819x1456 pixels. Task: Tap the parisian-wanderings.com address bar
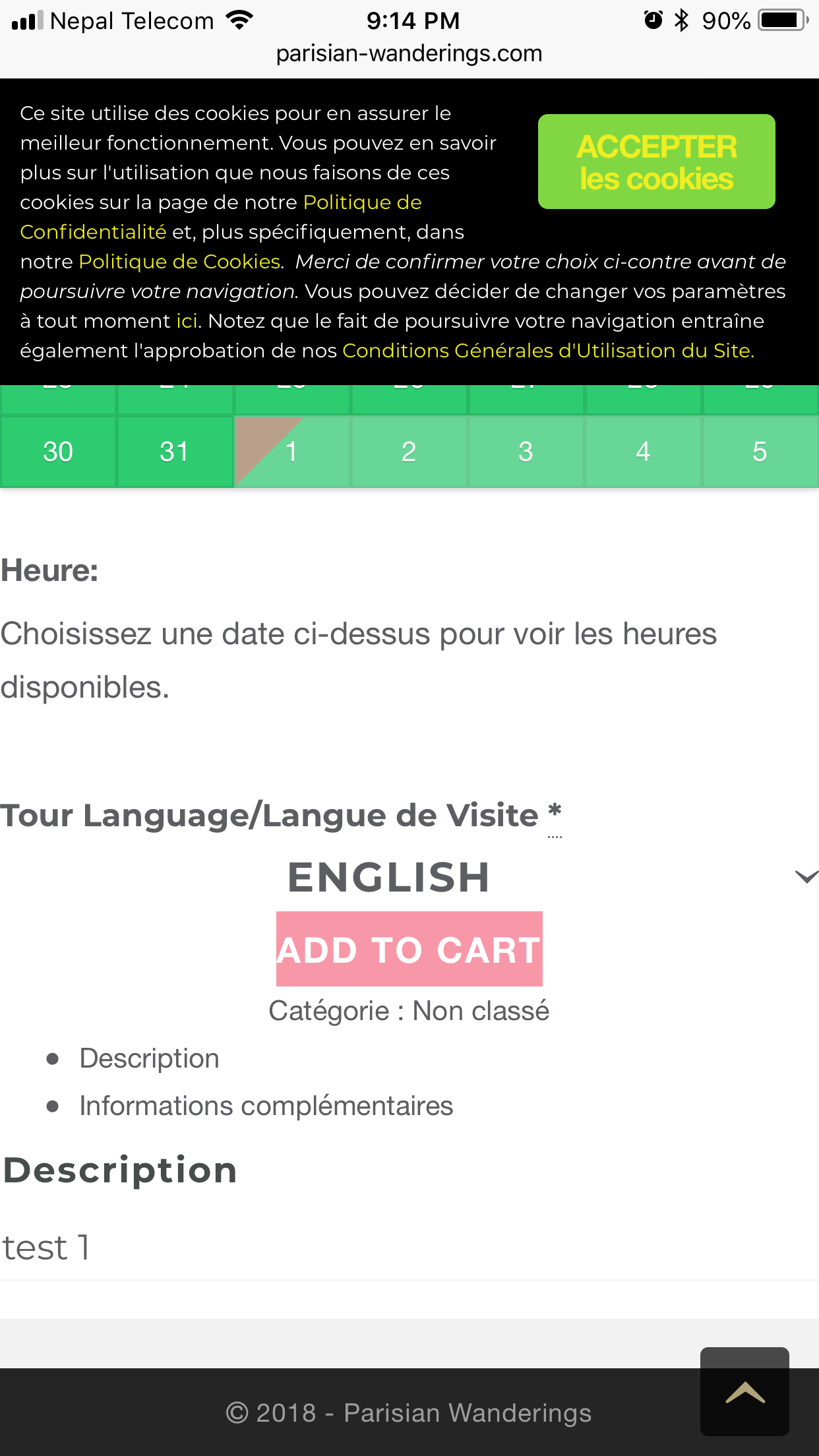pyautogui.click(x=409, y=53)
